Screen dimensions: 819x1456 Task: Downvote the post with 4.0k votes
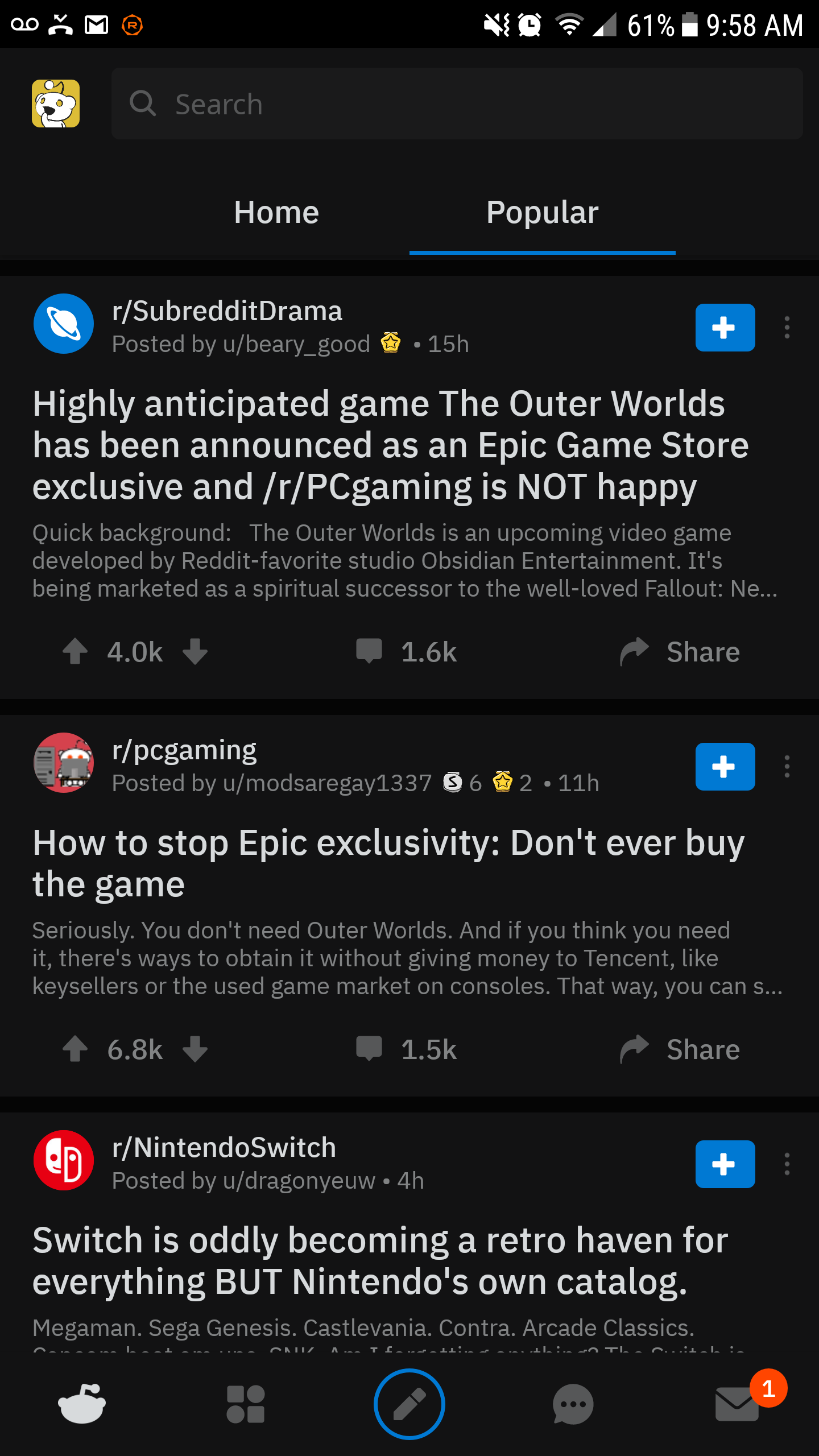pos(195,652)
